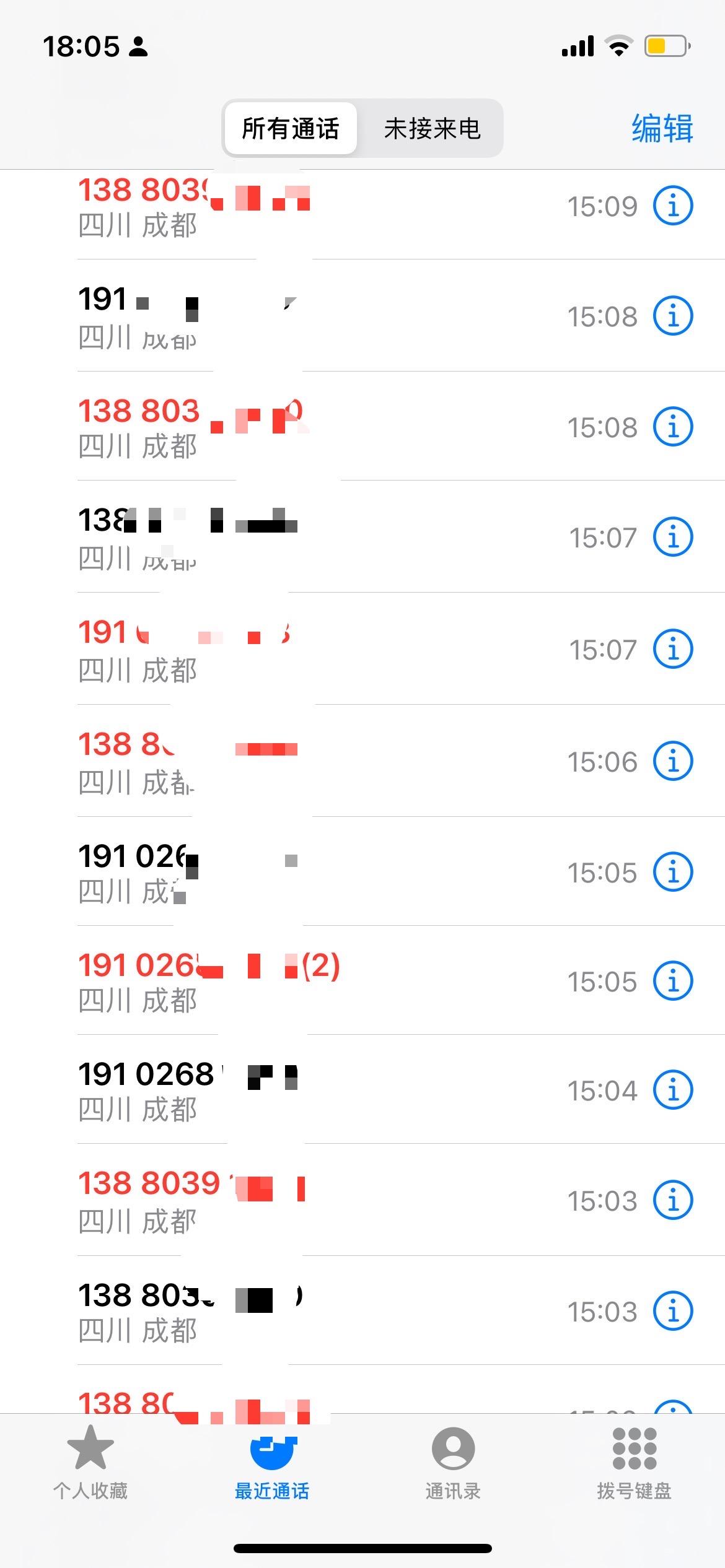Open info for the 15:09 call
Viewport: 725px width, 1568px height.
point(673,206)
